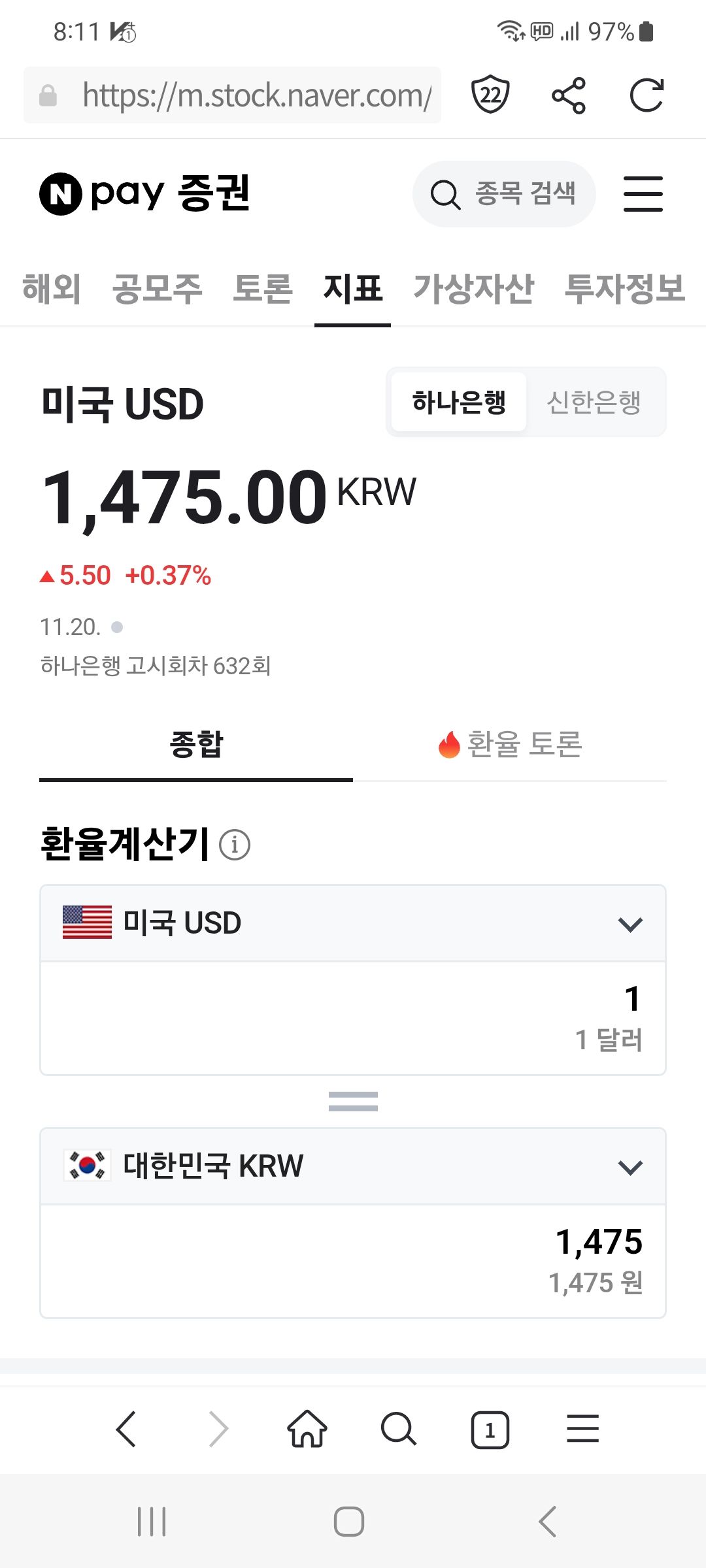
Task: Switch to the 해외 tab
Action: pyautogui.click(x=52, y=289)
